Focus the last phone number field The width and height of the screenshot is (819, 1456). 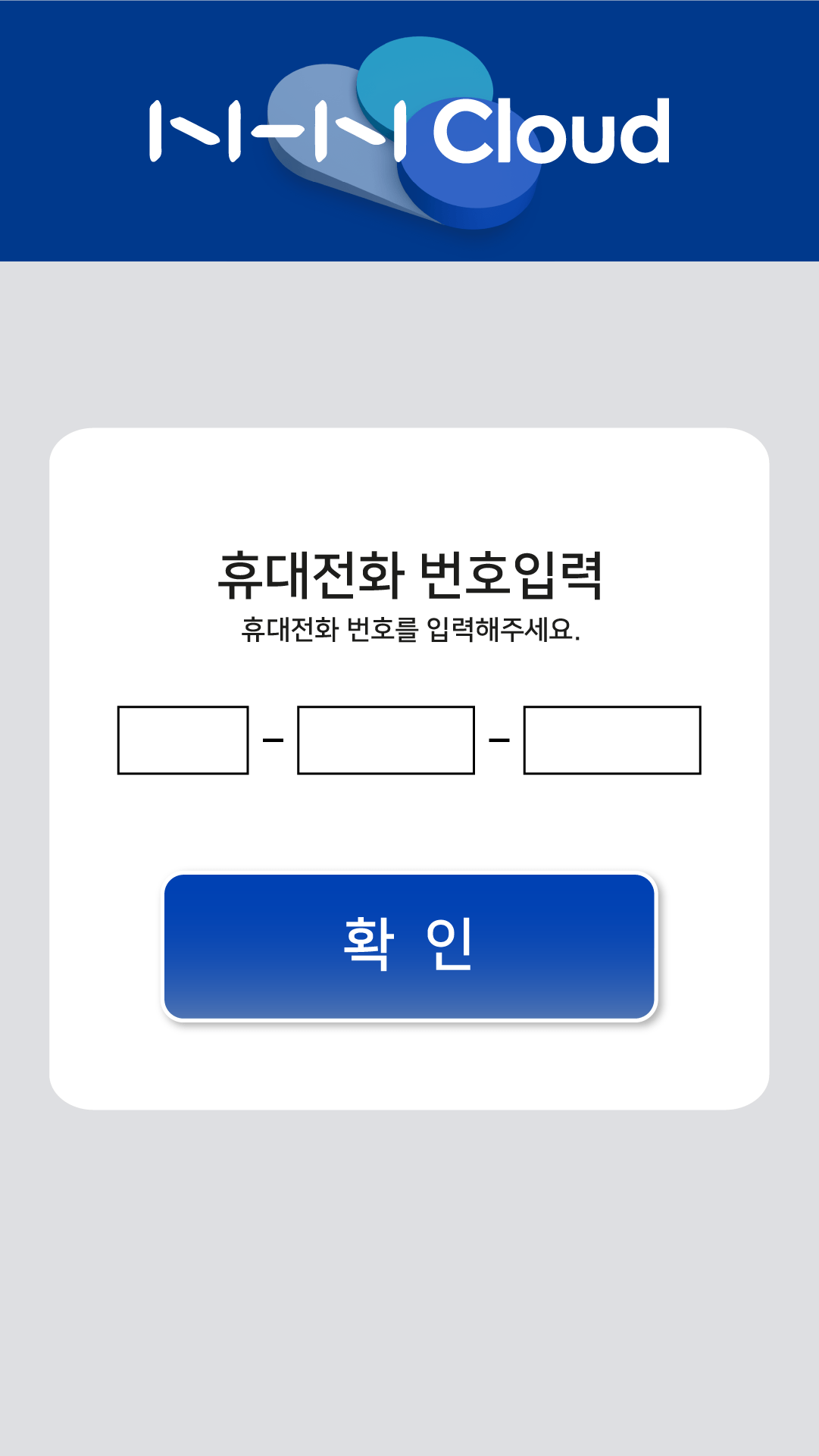611,740
